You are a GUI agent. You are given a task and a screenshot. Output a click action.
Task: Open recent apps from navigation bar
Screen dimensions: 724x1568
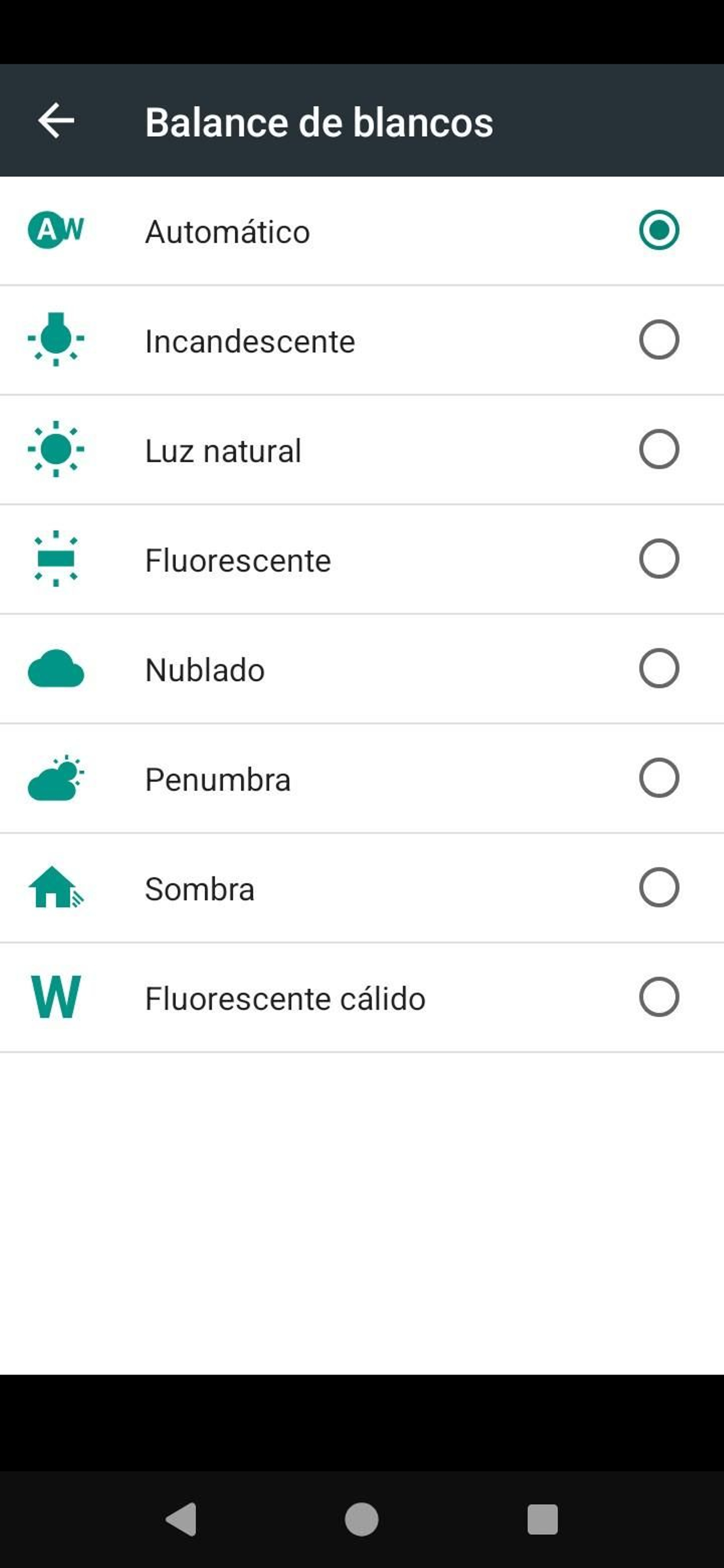[x=542, y=1519]
